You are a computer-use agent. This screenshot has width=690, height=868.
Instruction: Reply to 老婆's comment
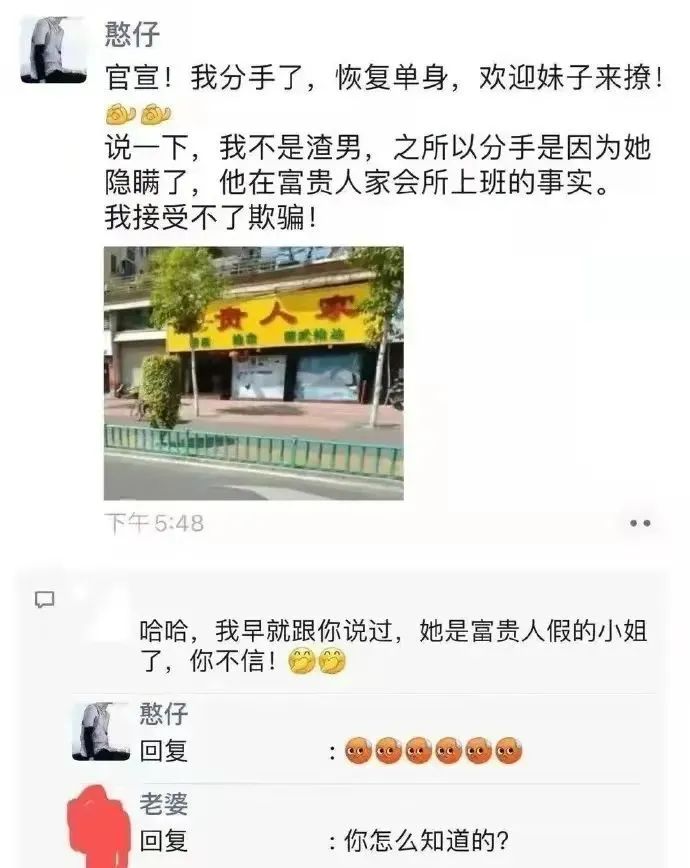coord(400,840)
